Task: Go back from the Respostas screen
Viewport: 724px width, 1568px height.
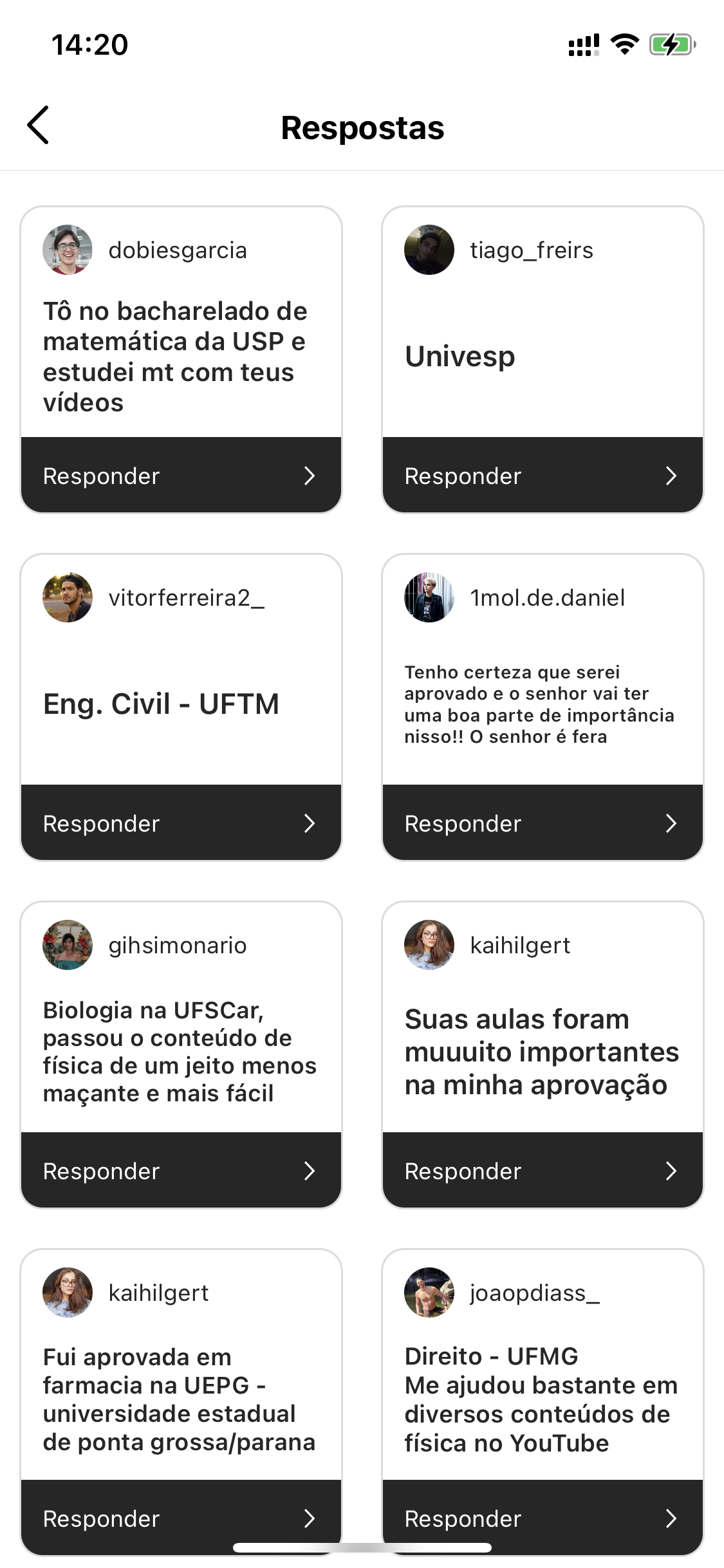Action: point(39,126)
